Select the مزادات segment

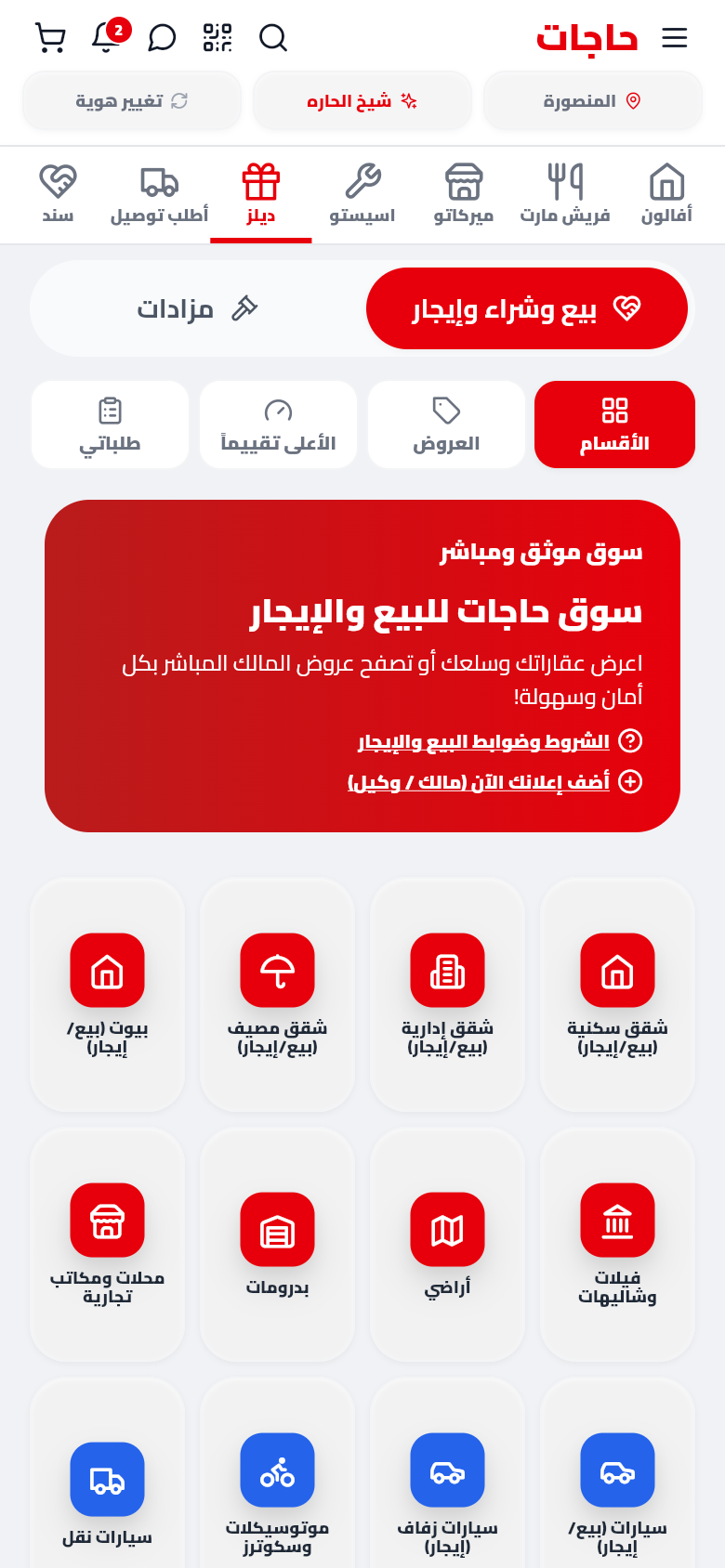198,308
